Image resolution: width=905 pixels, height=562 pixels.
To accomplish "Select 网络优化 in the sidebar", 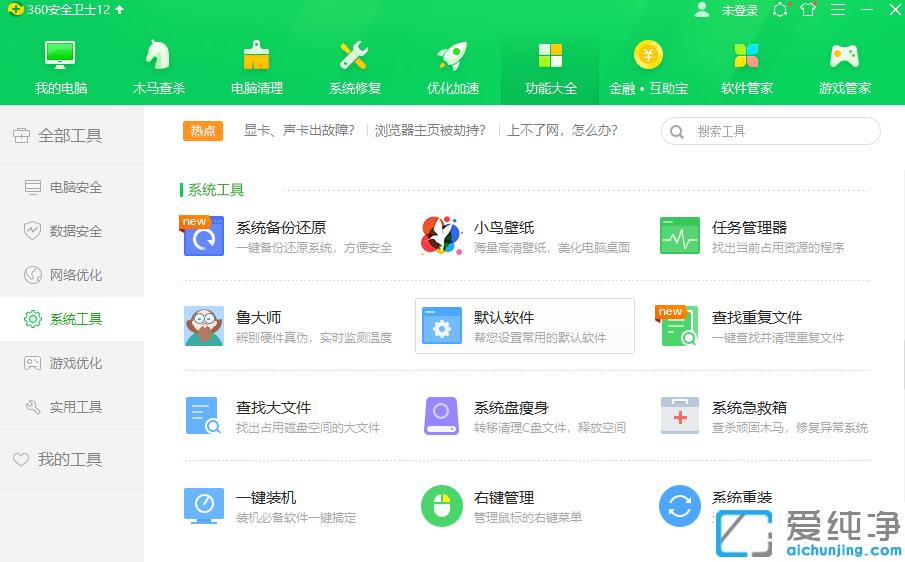I will pos(75,275).
